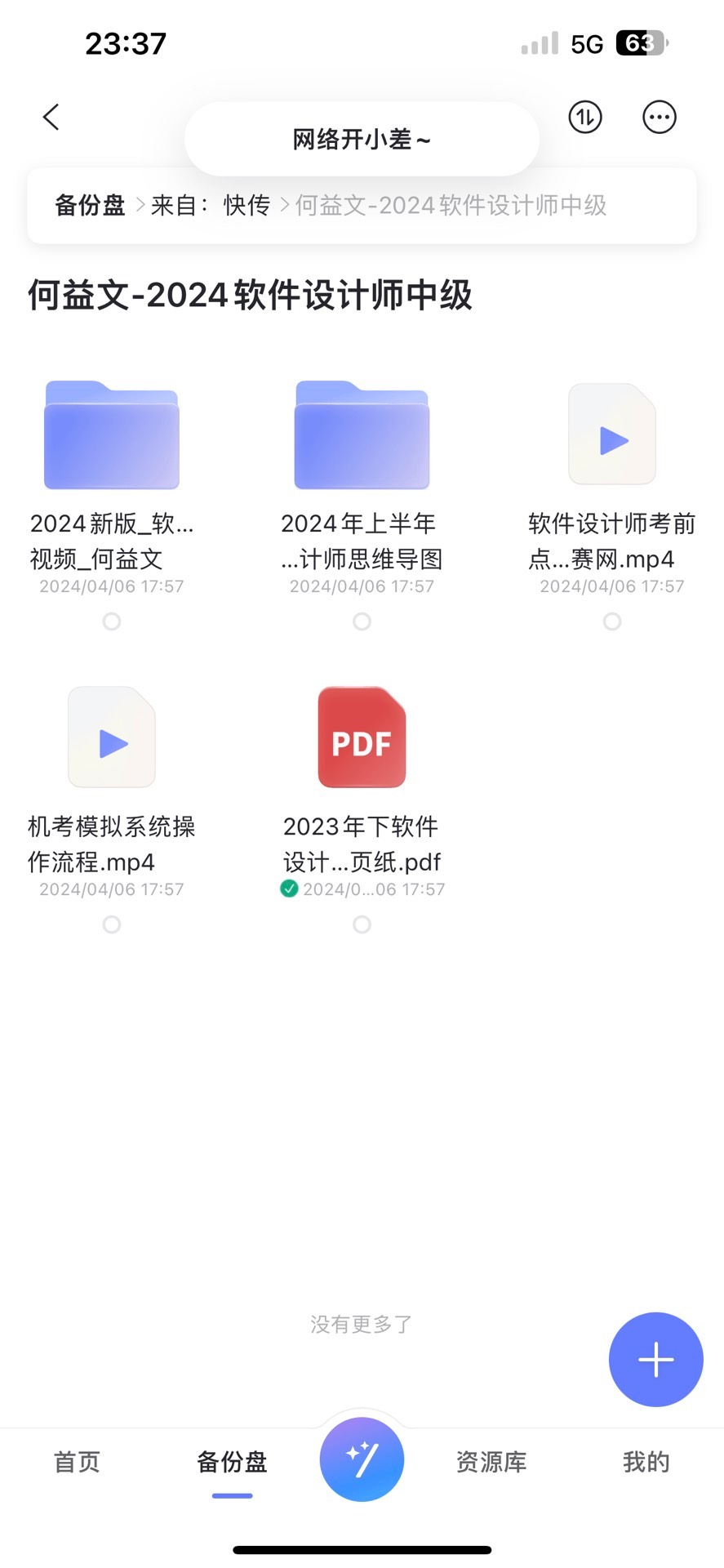This screenshot has width=724, height=1568.
Task: Open the more options menu
Action: click(x=660, y=118)
